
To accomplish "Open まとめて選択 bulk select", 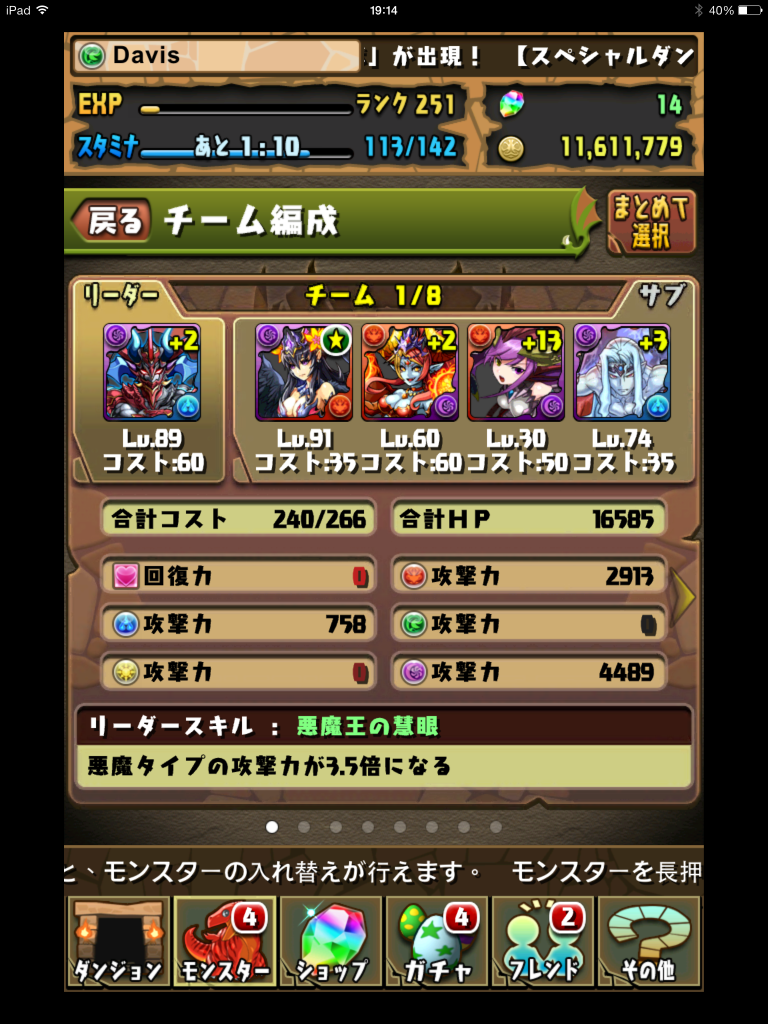I will pos(650,222).
